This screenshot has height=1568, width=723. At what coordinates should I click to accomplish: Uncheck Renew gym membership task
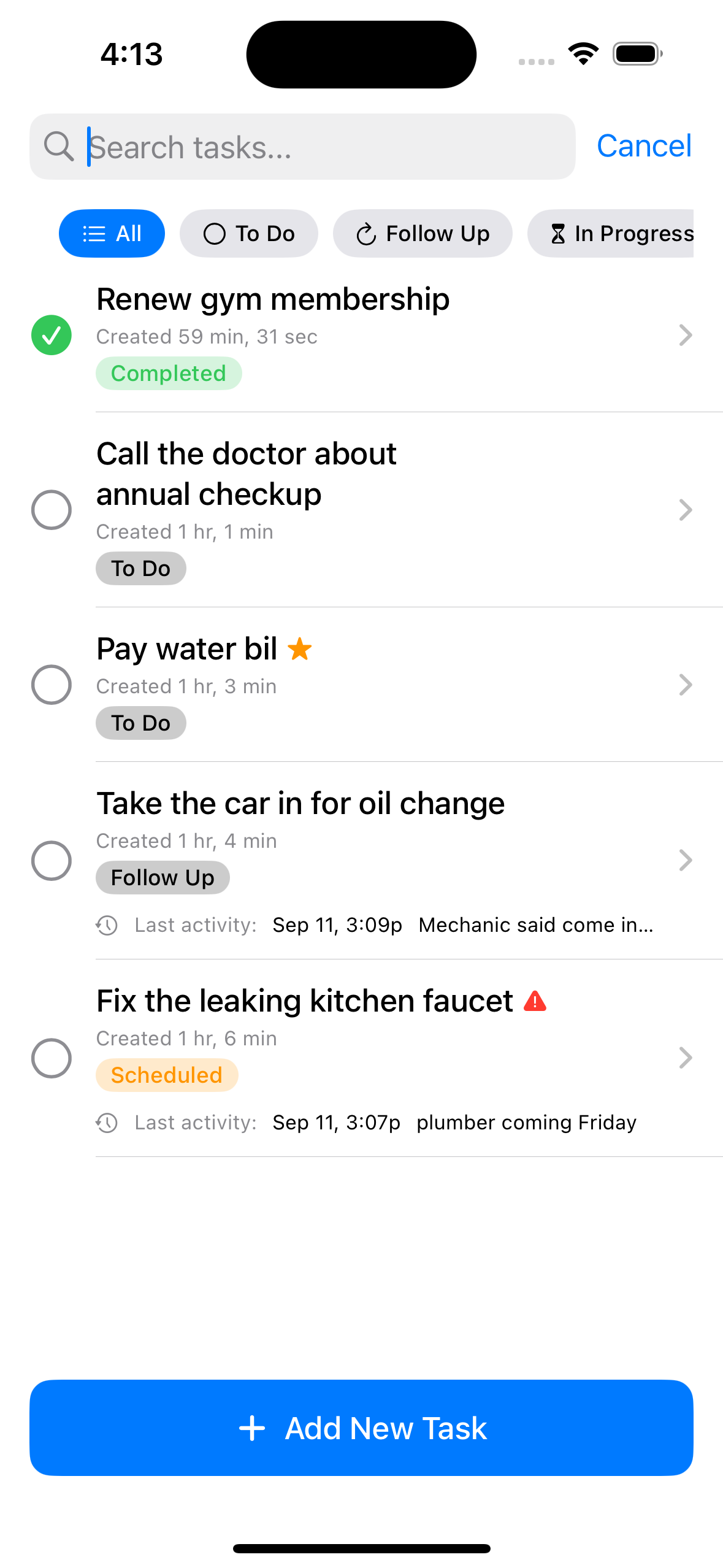(52, 335)
